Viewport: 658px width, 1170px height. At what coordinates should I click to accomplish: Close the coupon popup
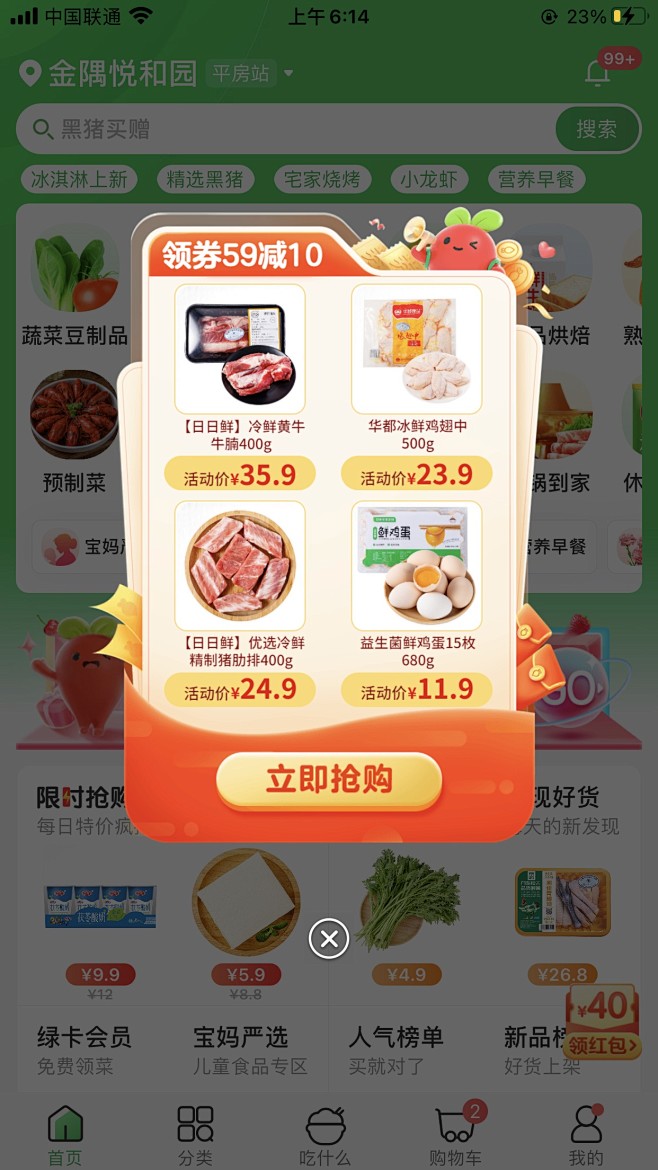click(x=329, y=938)
